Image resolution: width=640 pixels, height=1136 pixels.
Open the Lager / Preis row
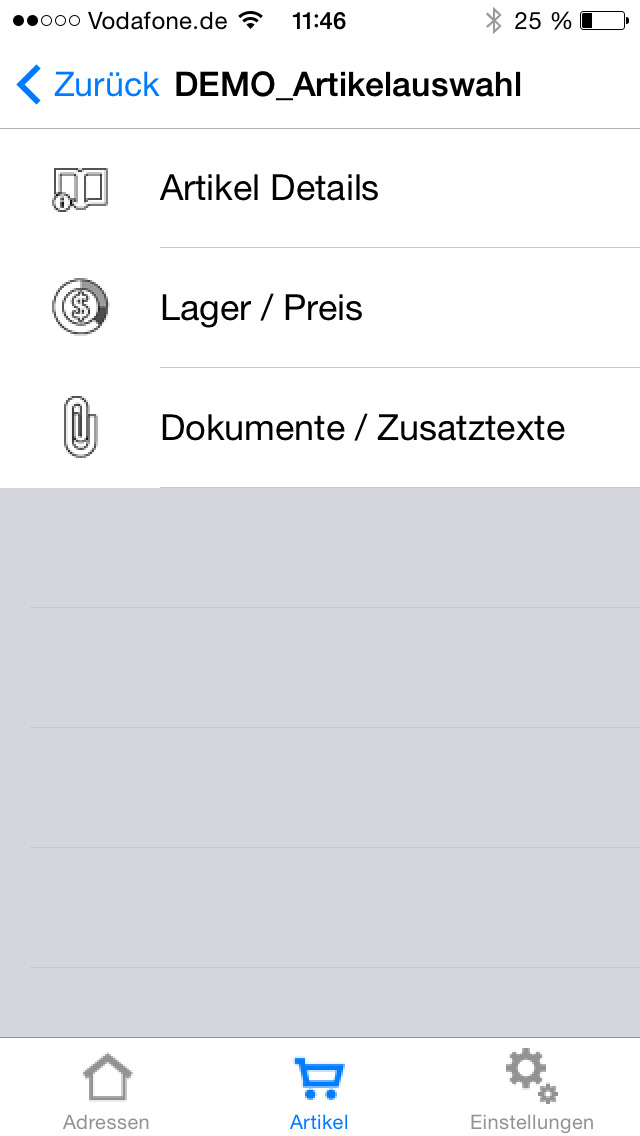pyautogui.click(x=320, y=308)
